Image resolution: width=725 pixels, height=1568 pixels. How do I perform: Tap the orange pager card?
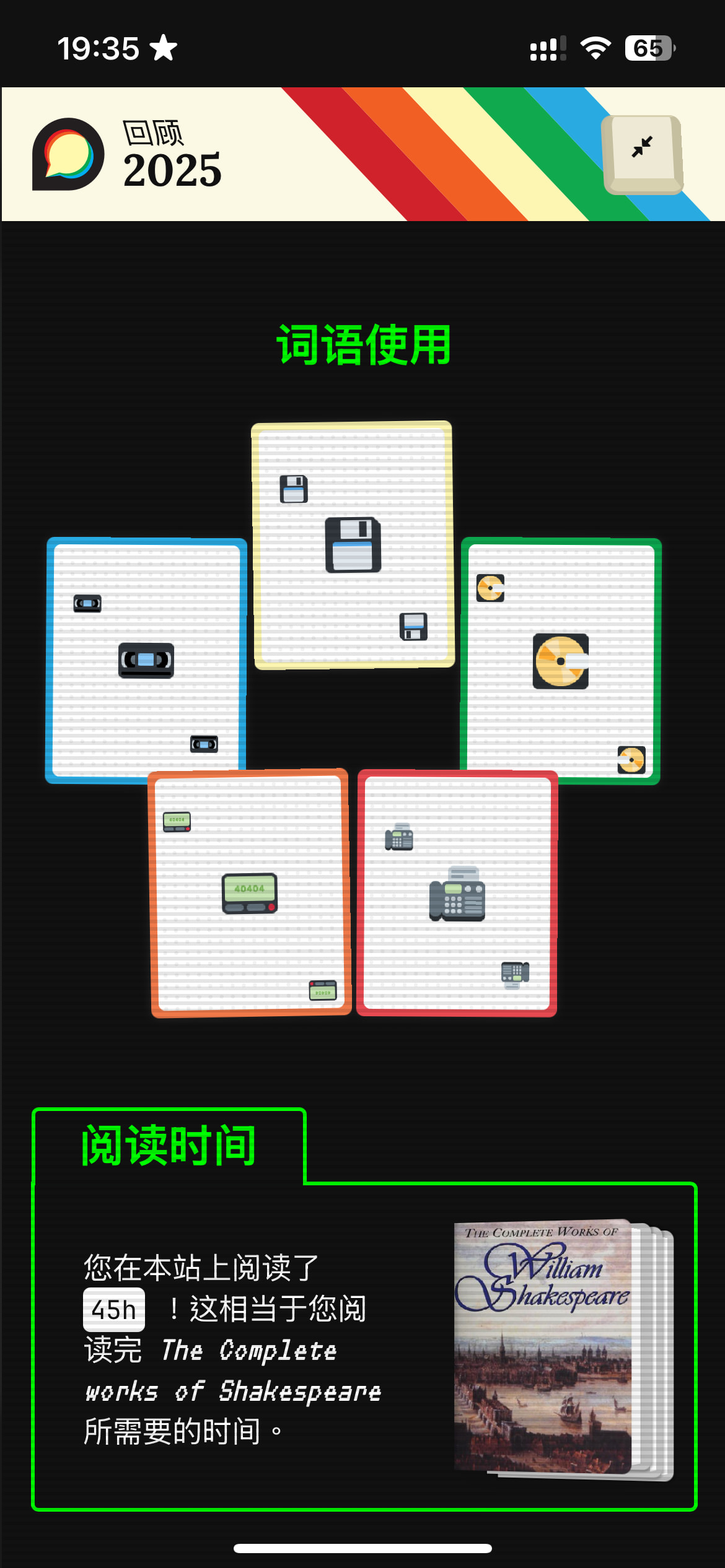point(249,892)
